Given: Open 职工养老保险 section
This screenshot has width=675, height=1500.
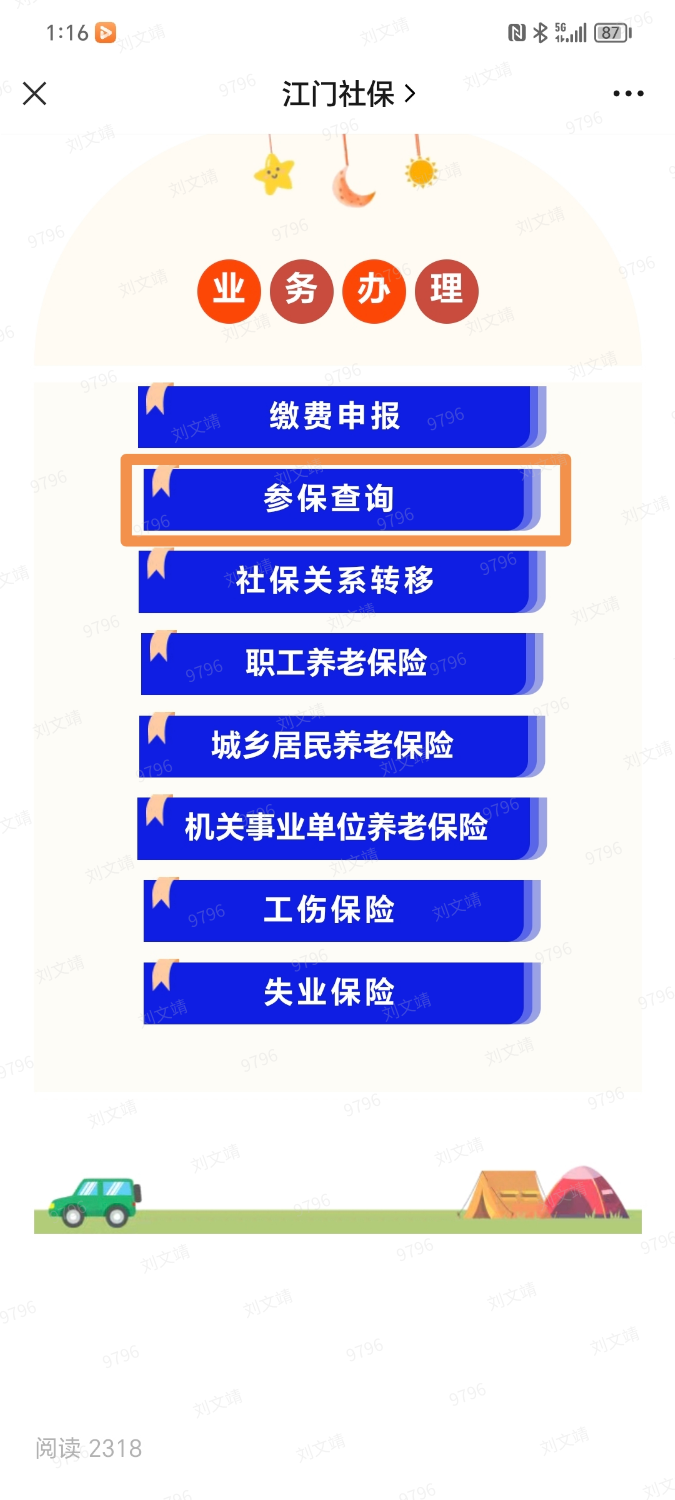Looking at the screenshot, I should 338,663.
